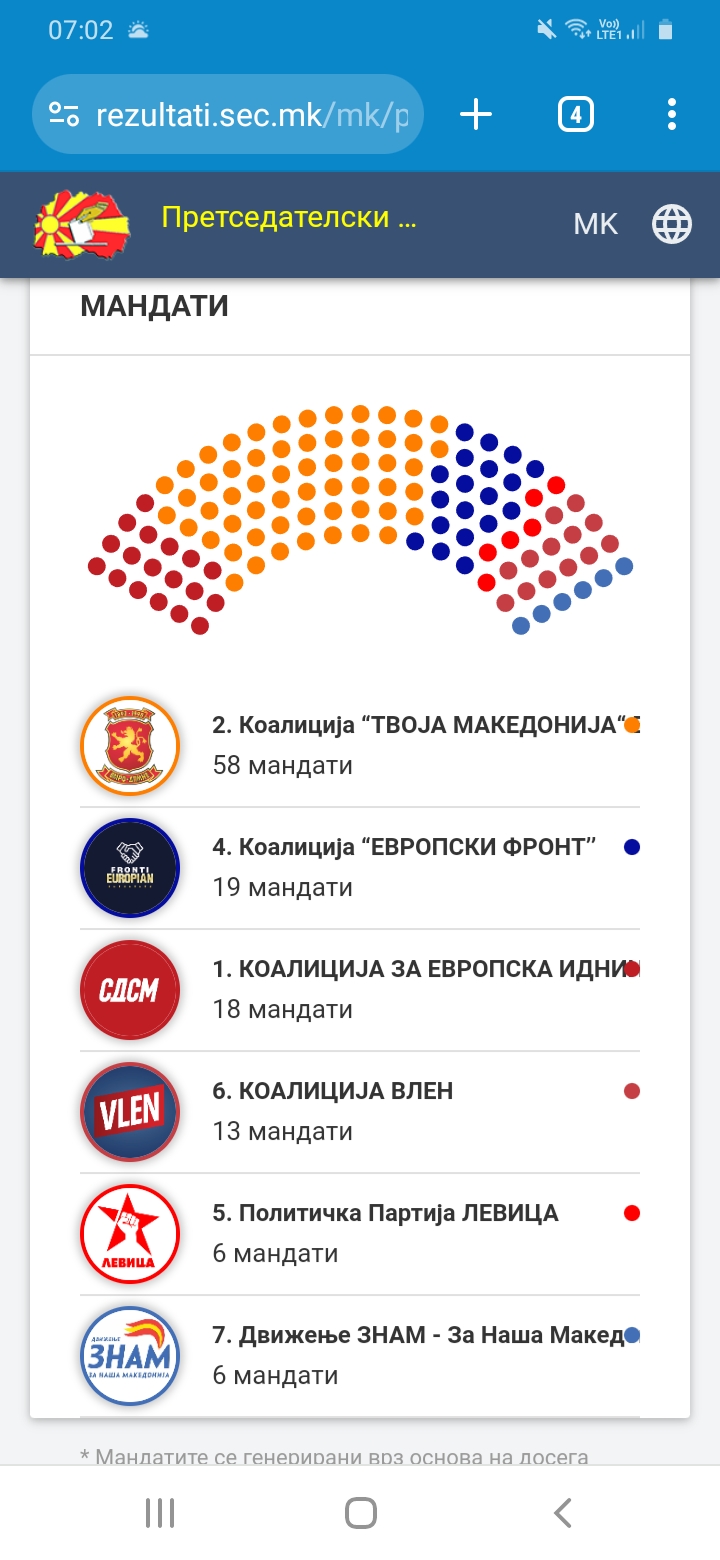Tap the rezultati.sec.mk address bar
Screen dimensions: 720x1560
point(228,115)
